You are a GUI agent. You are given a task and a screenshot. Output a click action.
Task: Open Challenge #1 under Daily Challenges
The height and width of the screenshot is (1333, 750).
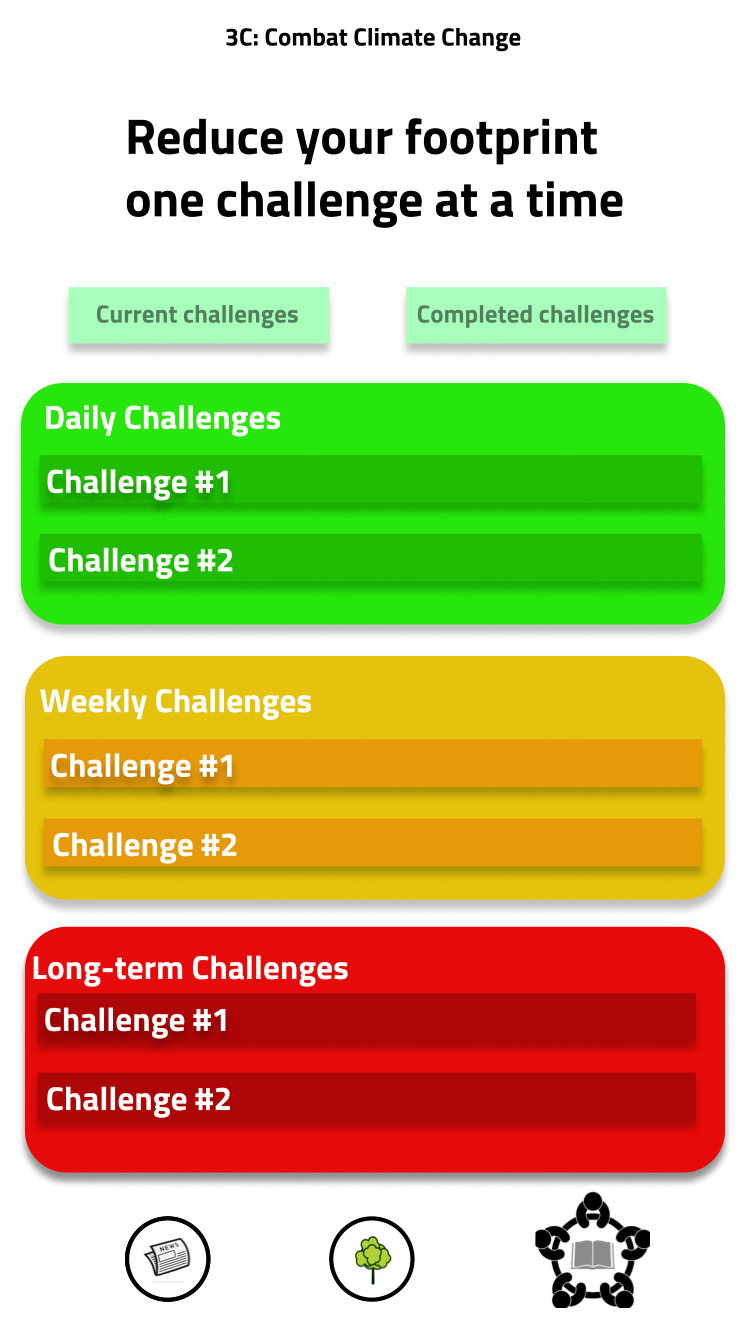(370, 480)
